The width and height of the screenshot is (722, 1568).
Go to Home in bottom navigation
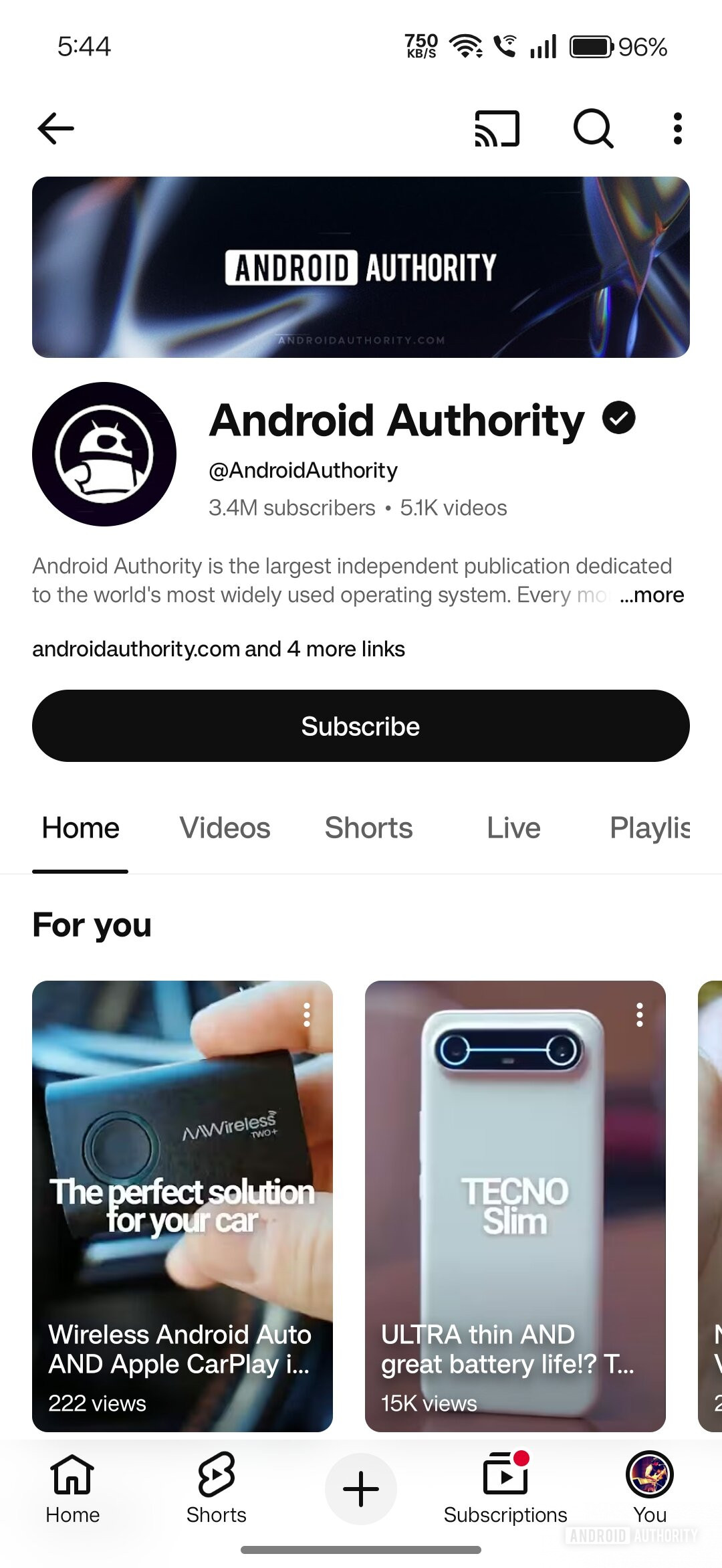point(72,1488)
